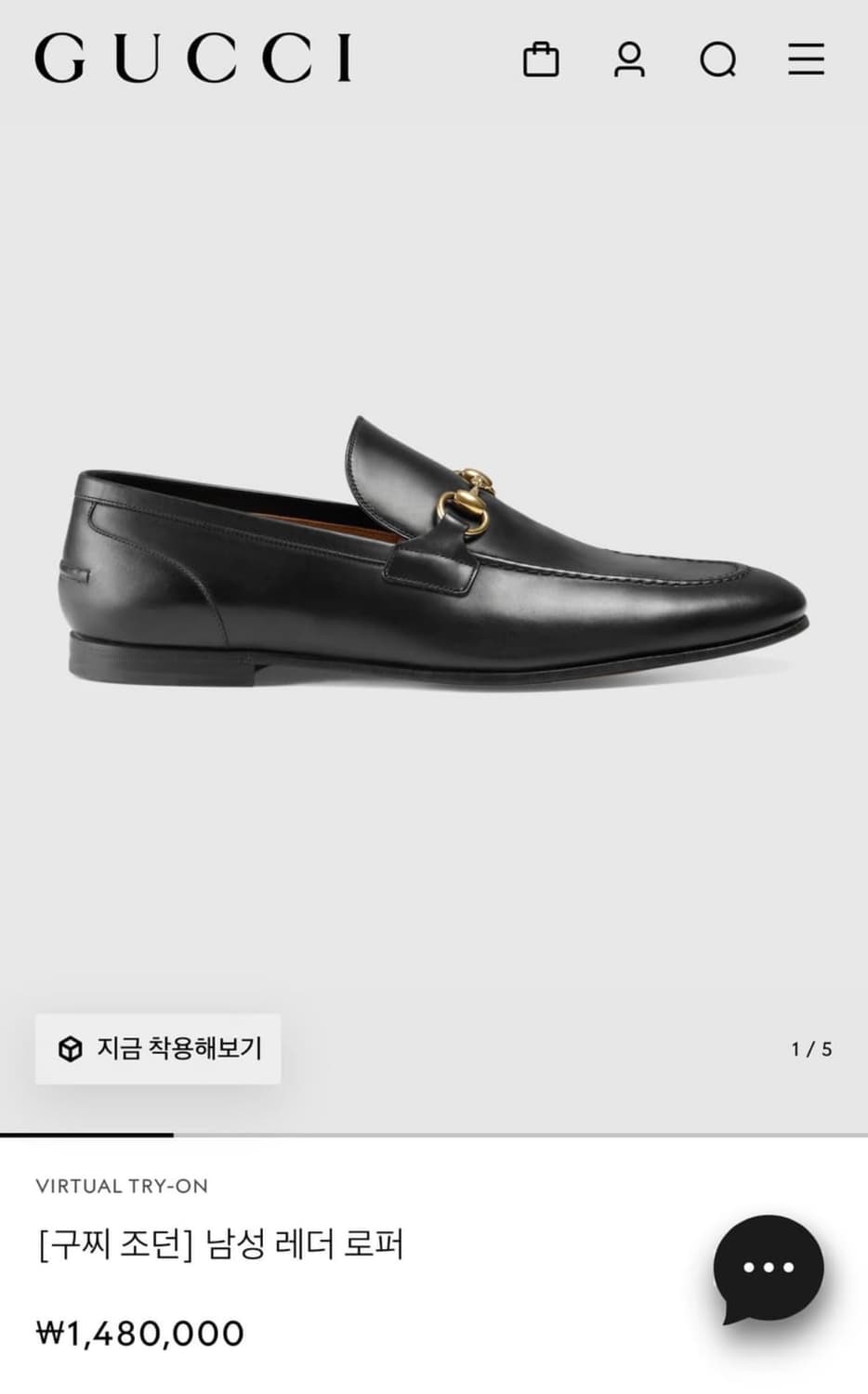Tap the 지금 착용해보기 virtual try-on button

click(156, 1048)
